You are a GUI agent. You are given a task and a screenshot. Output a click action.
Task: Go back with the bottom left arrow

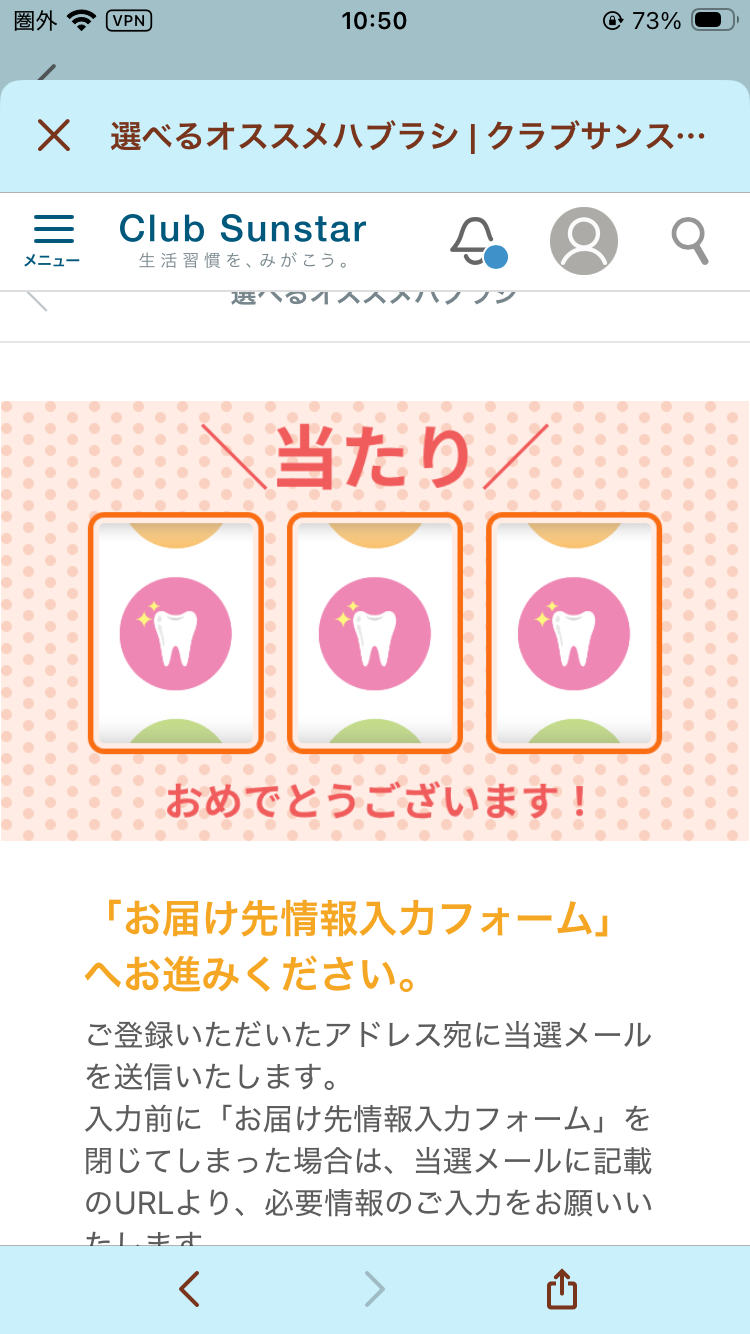189,1289
